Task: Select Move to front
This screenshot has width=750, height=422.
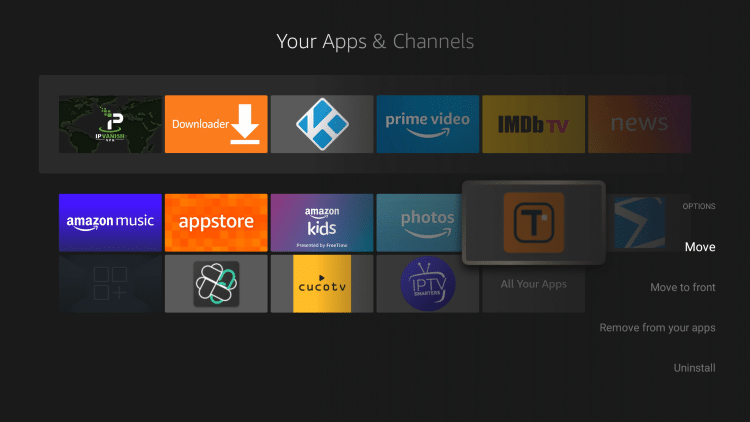Action: (x=683, y=288)
